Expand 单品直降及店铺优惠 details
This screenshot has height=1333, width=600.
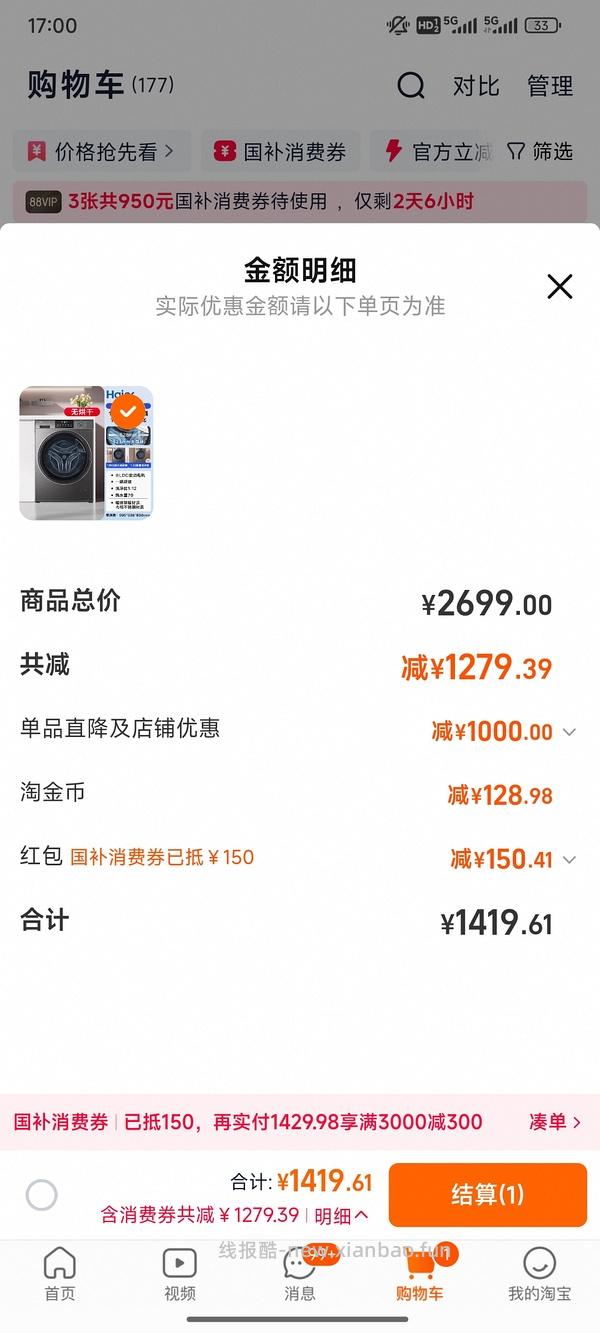click(x=569, y=732)
